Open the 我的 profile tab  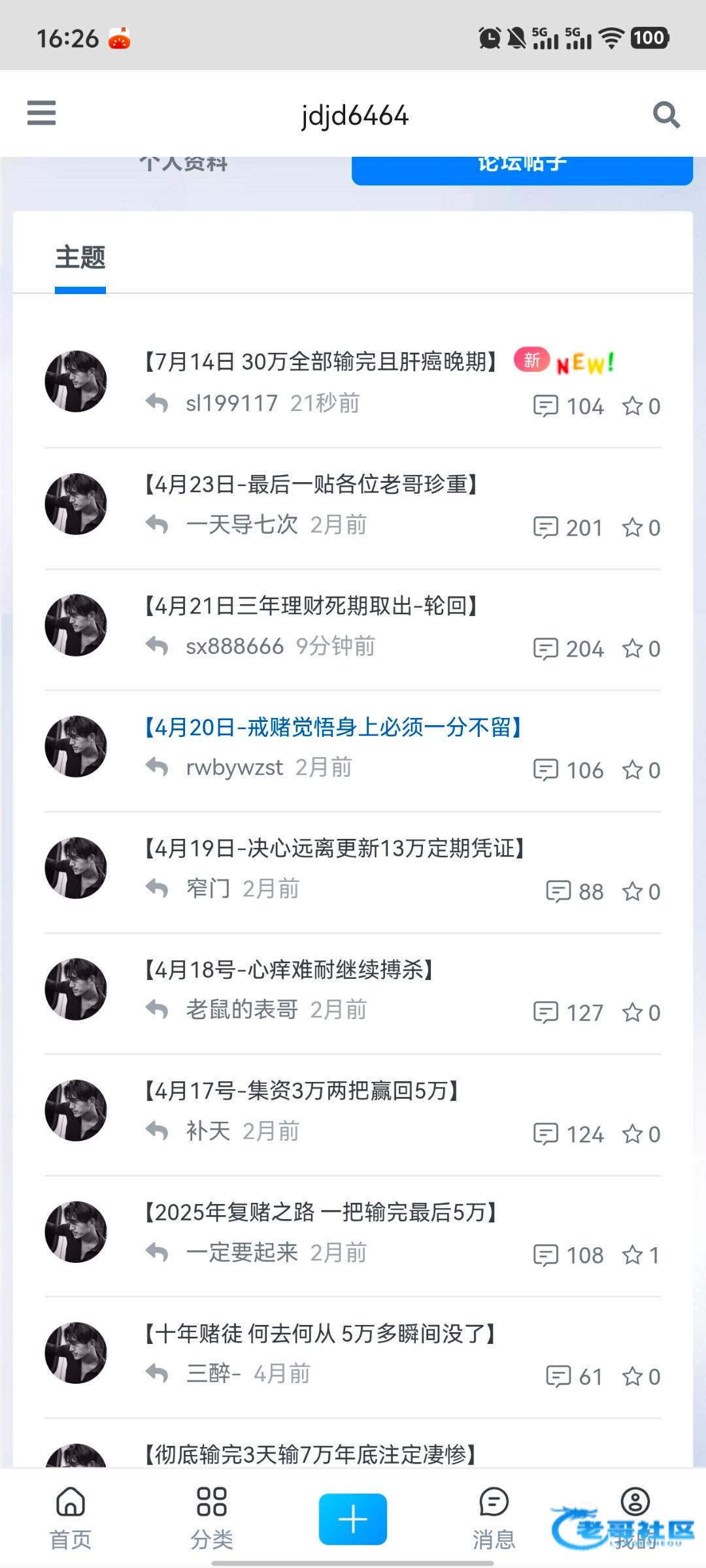click(x=635, y=1517)
